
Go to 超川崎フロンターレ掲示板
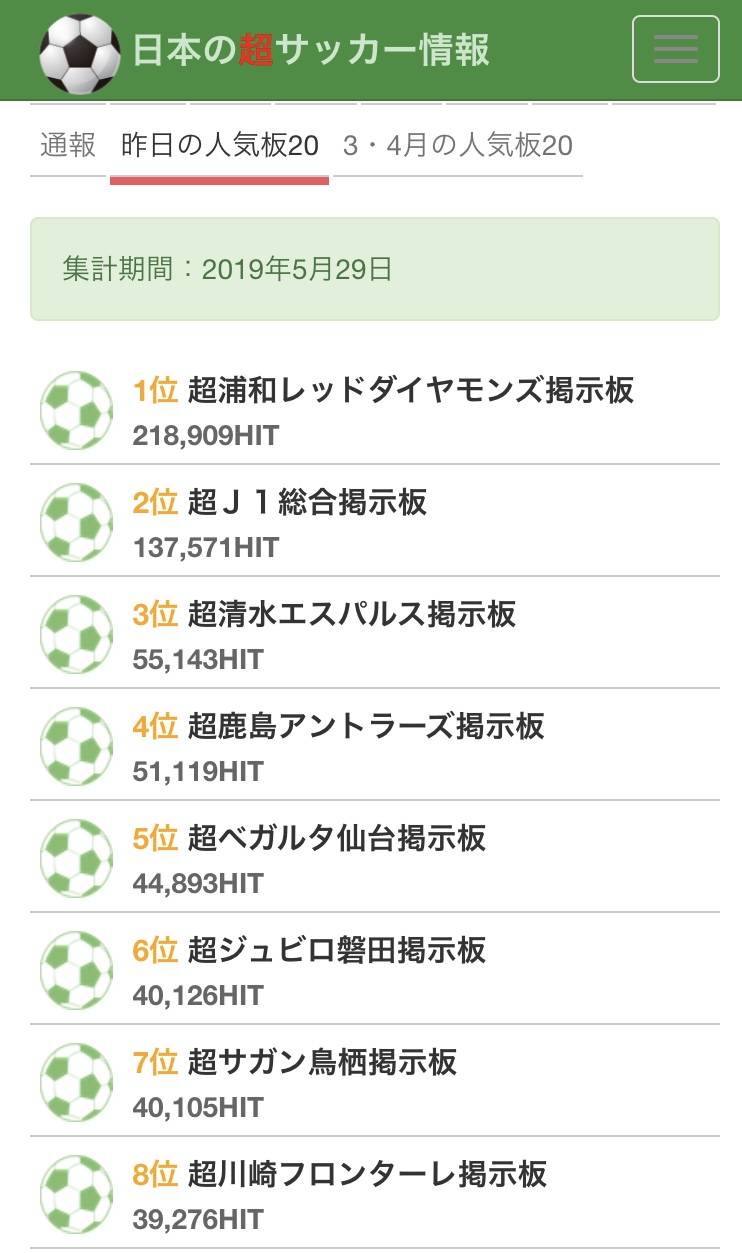[x=375, y=1193]
